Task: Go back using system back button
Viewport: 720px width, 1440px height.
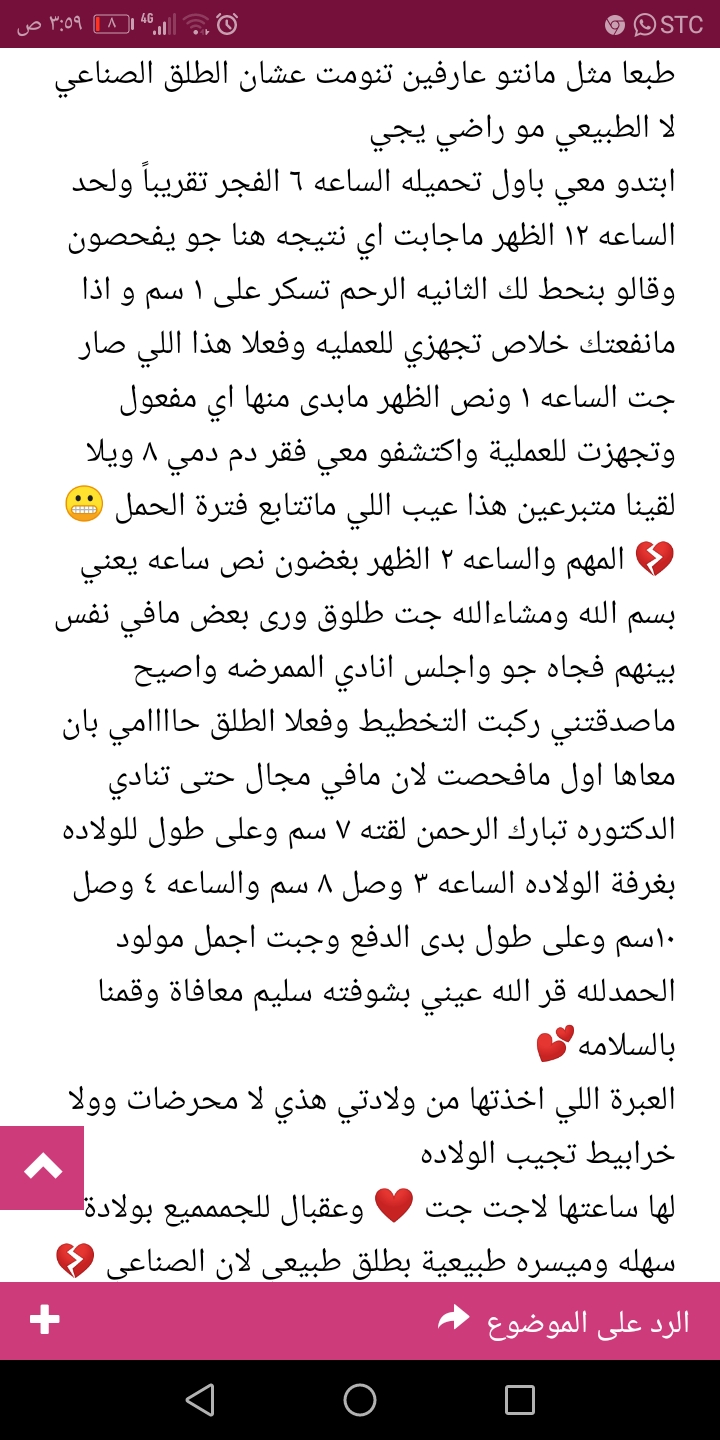Action: (200, 1400)
